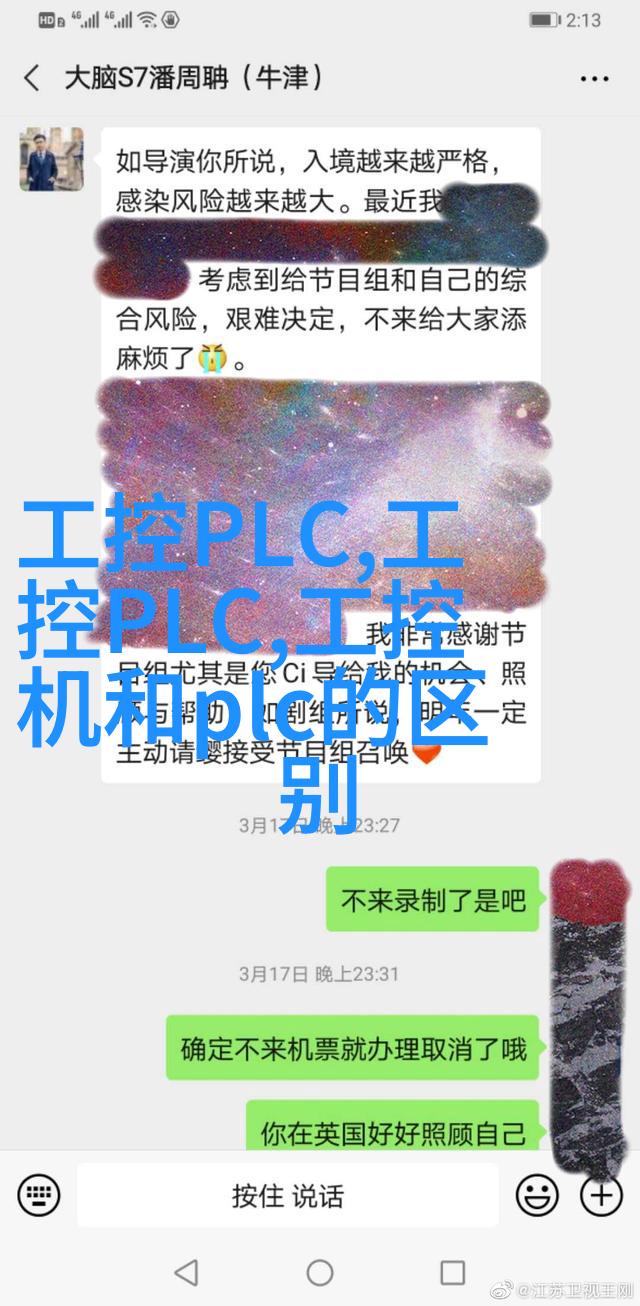Tap the system home button

[320, 1272]
